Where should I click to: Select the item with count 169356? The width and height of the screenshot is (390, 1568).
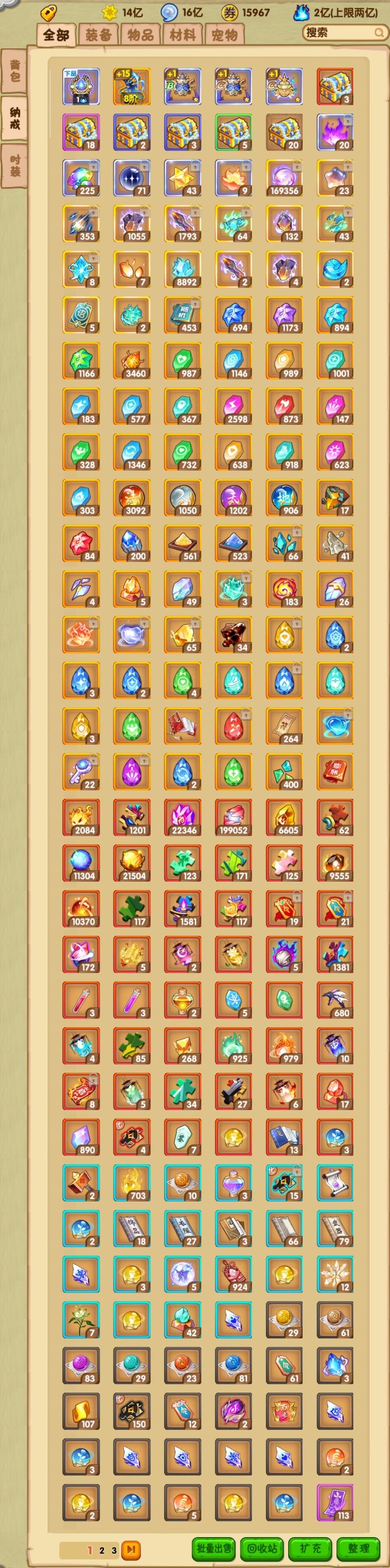point(284,178)
